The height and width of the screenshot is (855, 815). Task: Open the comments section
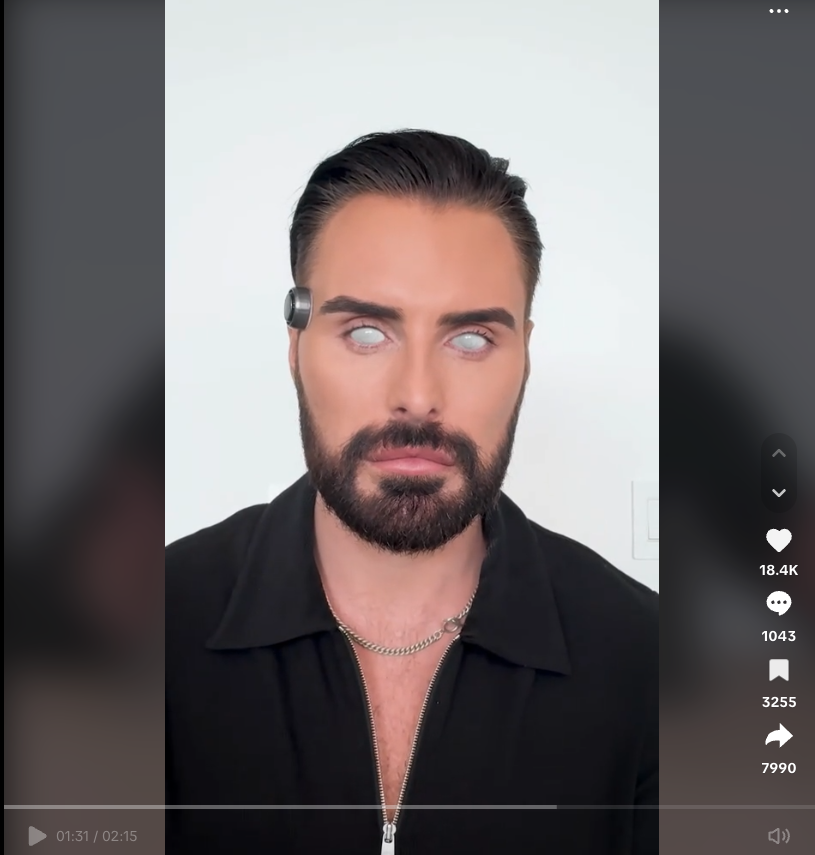pos(779,604)
